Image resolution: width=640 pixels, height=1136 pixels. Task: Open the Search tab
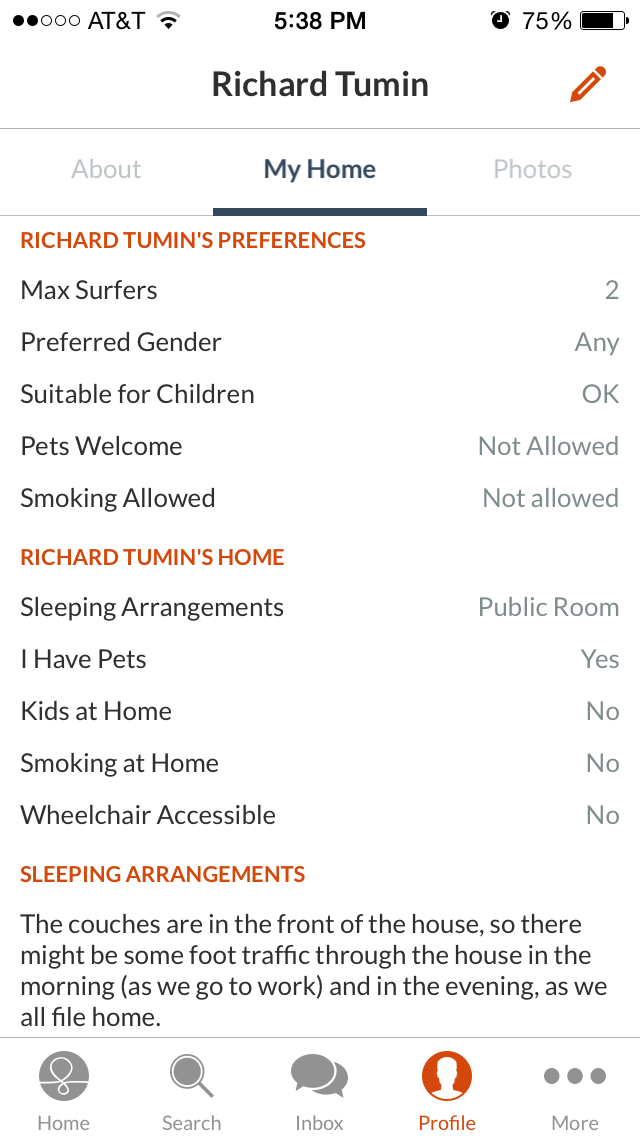pos(191,1090)
